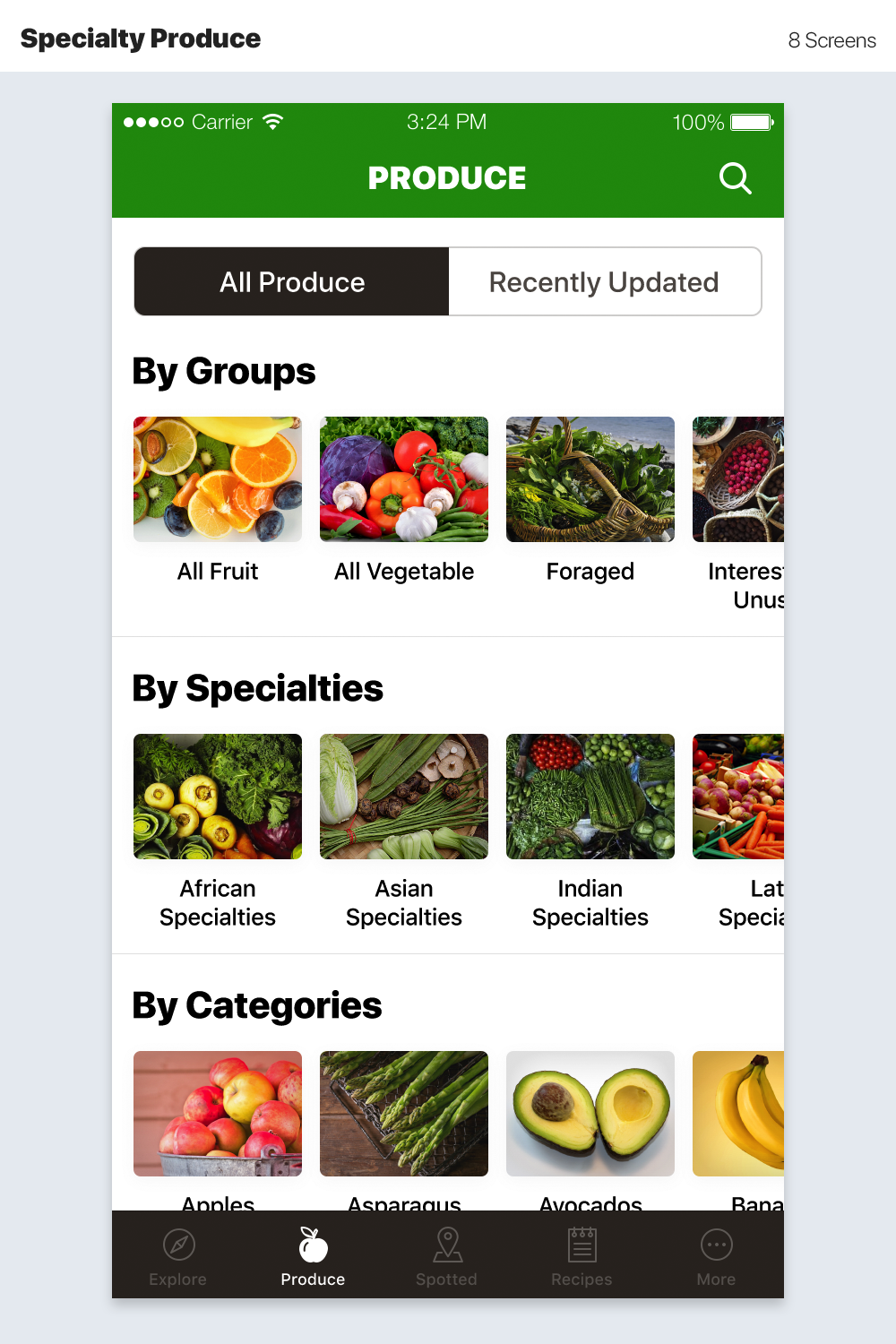This screenshot has width=896, height=1344.
Task: Tap the PRODUCE header title
Action: [x=447, y=178]
